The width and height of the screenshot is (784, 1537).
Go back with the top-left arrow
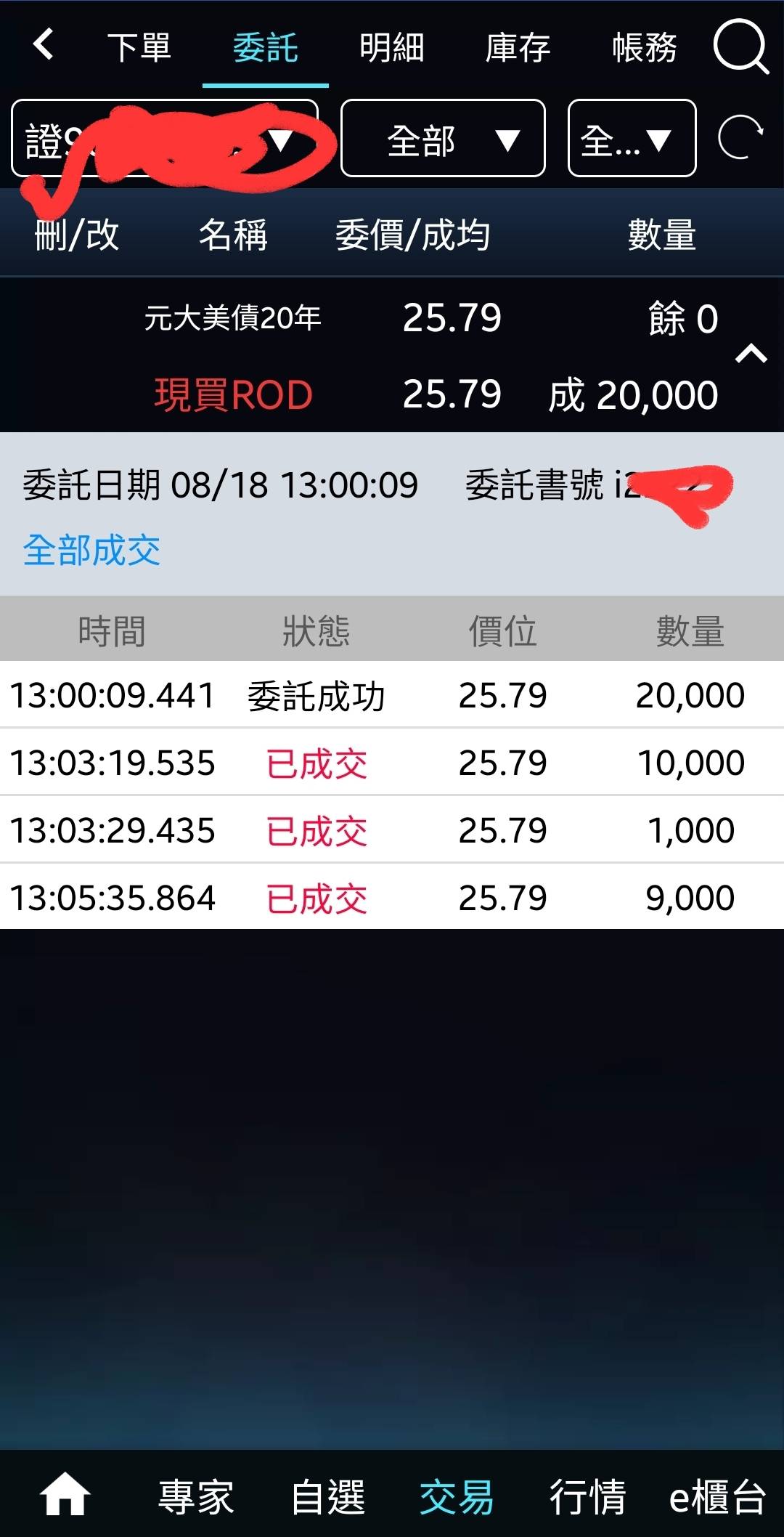coord(44,44)
